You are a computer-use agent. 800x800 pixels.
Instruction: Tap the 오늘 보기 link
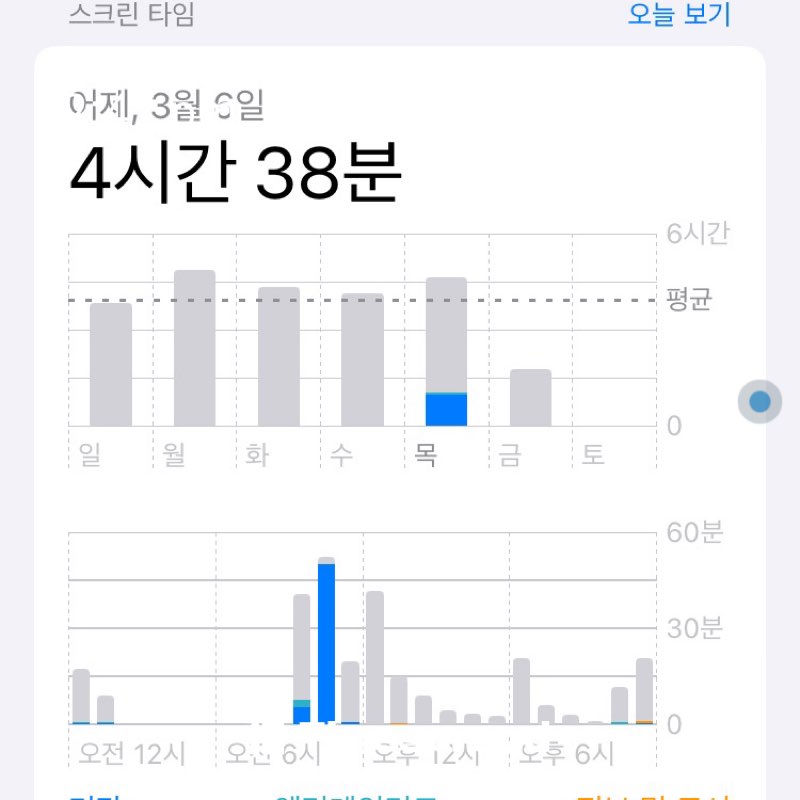click(x=679, y=14)
